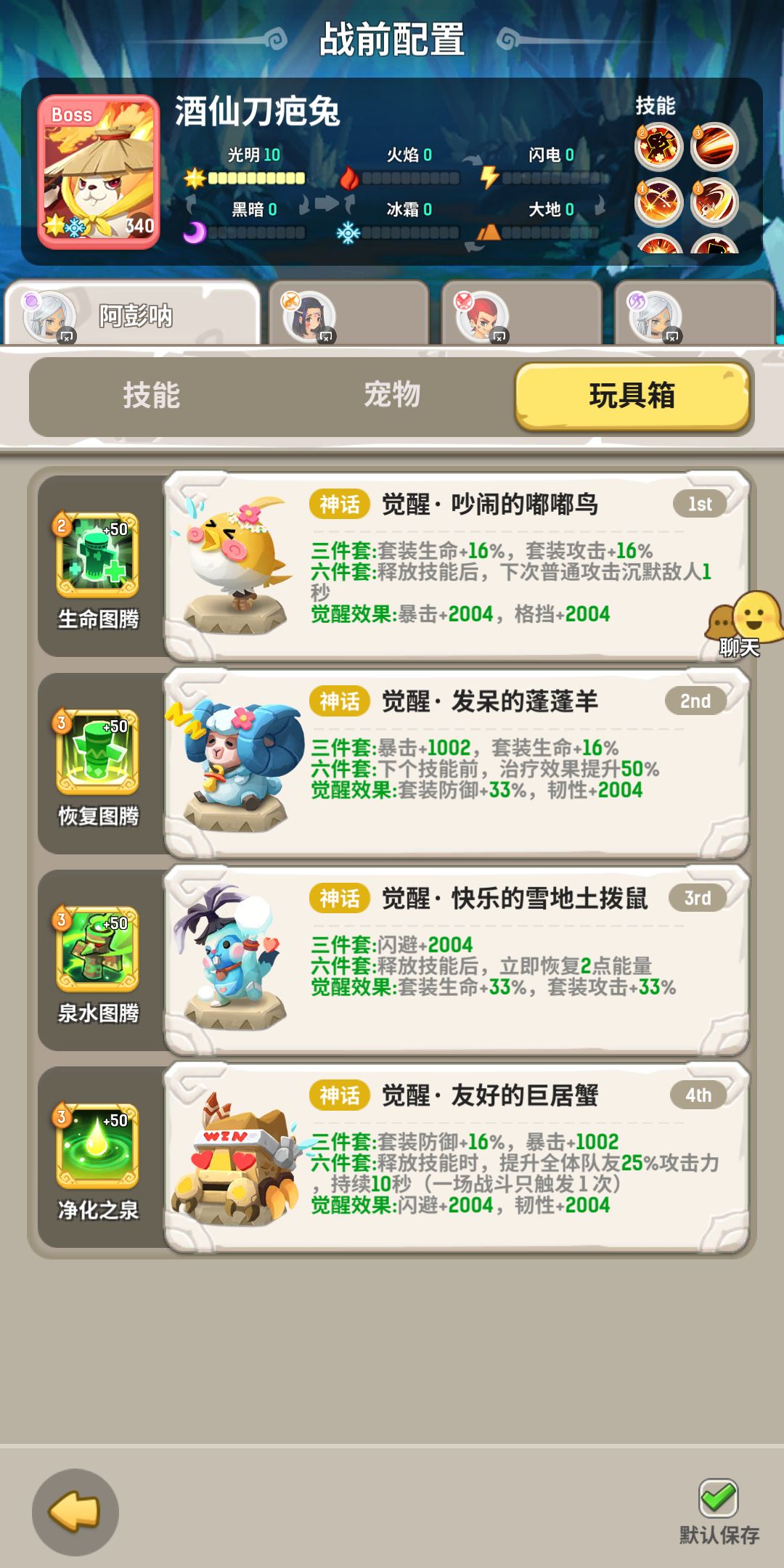Click the snowflake icon next to 冰霜
This screenshot has width=784, height=1568.
348,232
